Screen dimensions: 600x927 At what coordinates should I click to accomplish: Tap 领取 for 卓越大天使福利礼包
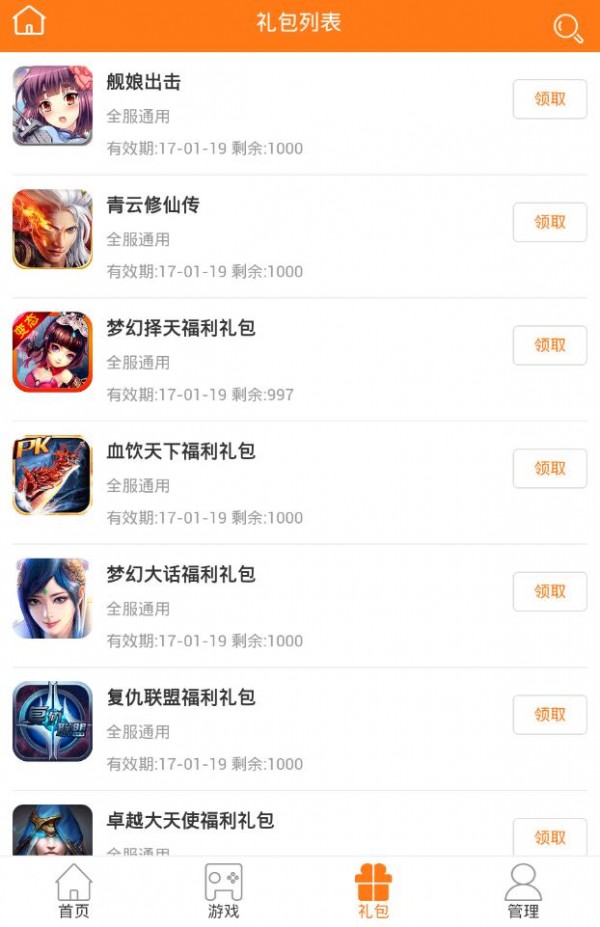point(549,836)
